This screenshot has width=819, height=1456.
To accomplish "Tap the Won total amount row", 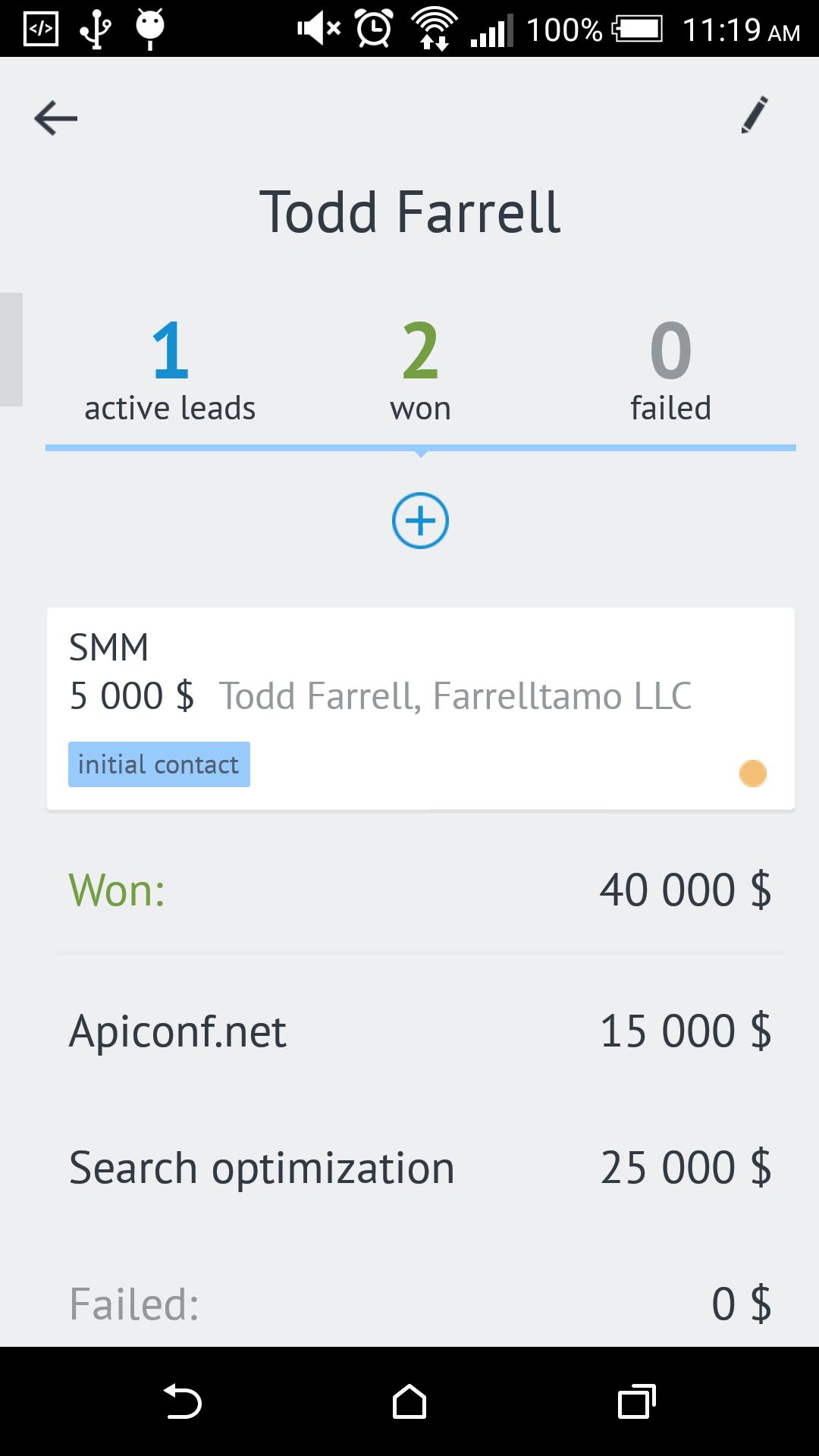I will click(x=421, y=890).
